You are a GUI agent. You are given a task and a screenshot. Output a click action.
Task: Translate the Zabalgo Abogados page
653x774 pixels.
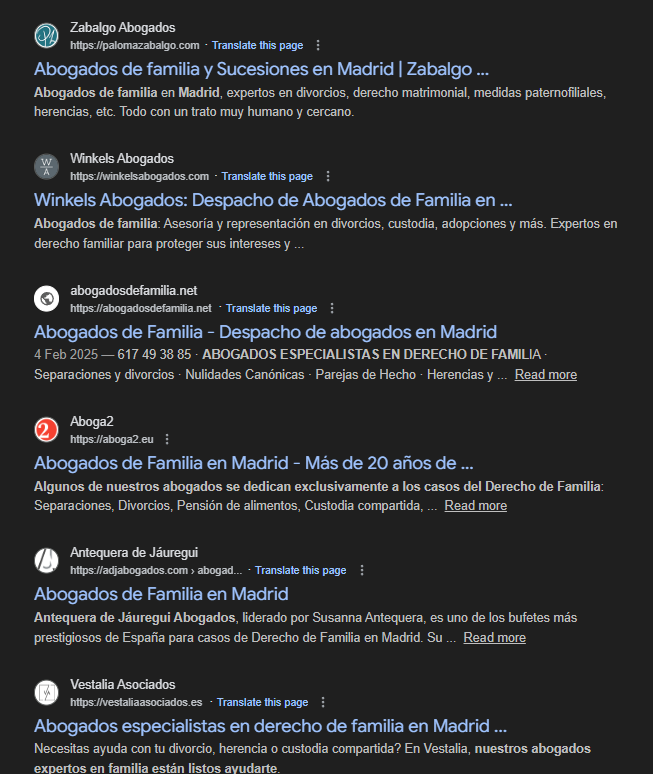coord(257,46)
